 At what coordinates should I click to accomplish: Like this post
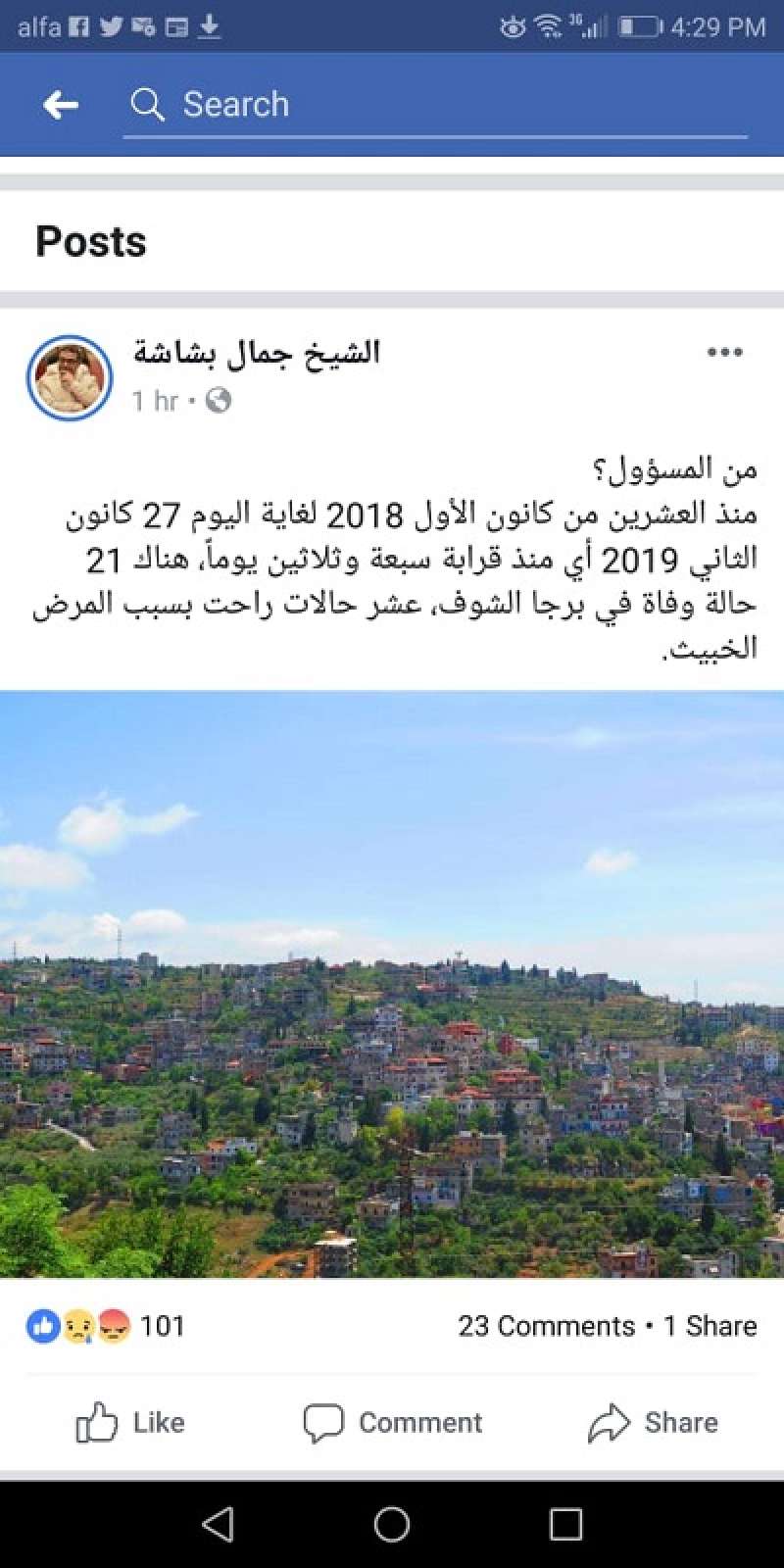130,1422
